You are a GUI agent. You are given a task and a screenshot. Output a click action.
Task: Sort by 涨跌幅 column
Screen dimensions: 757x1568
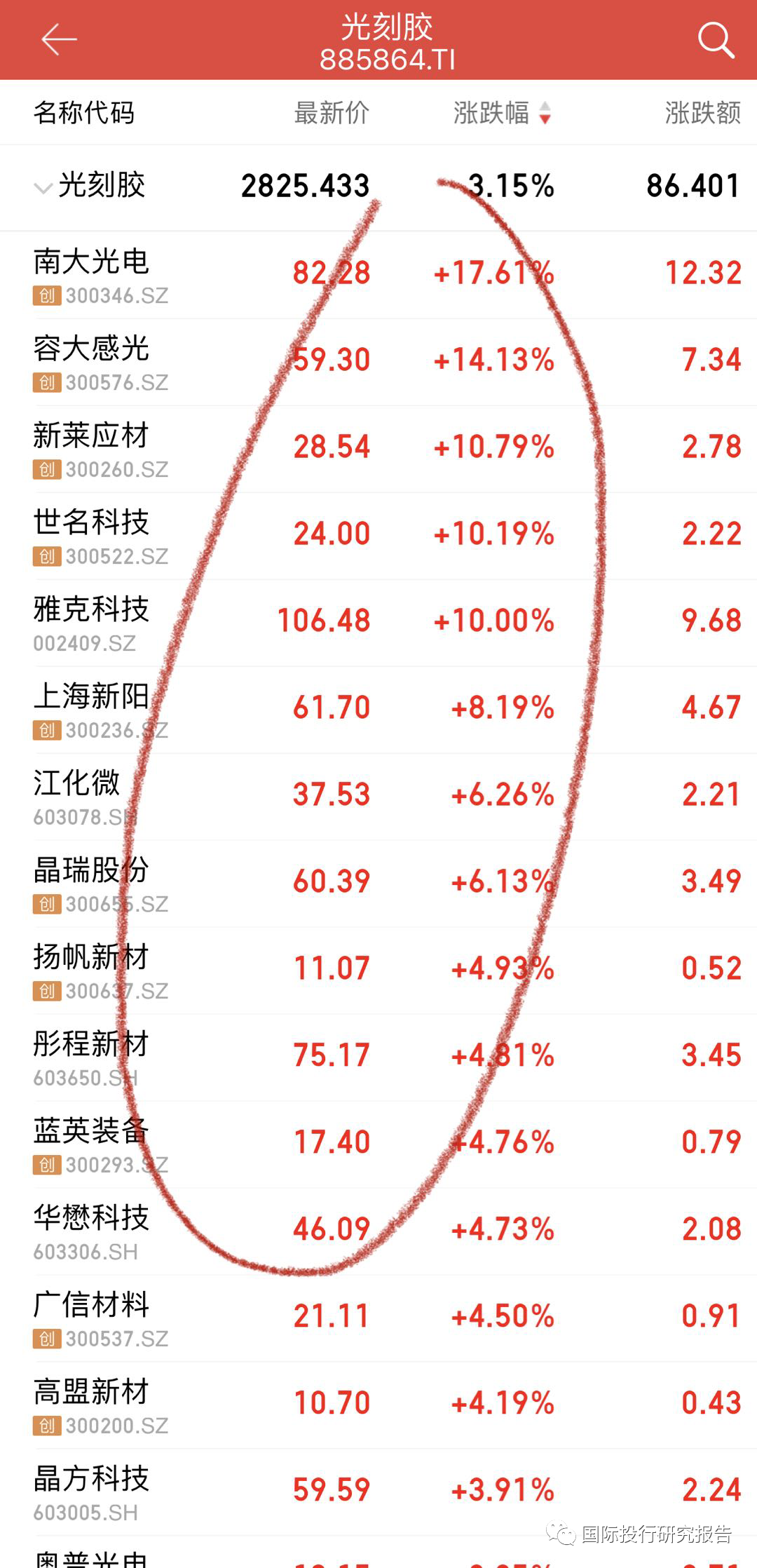point(500,113)
